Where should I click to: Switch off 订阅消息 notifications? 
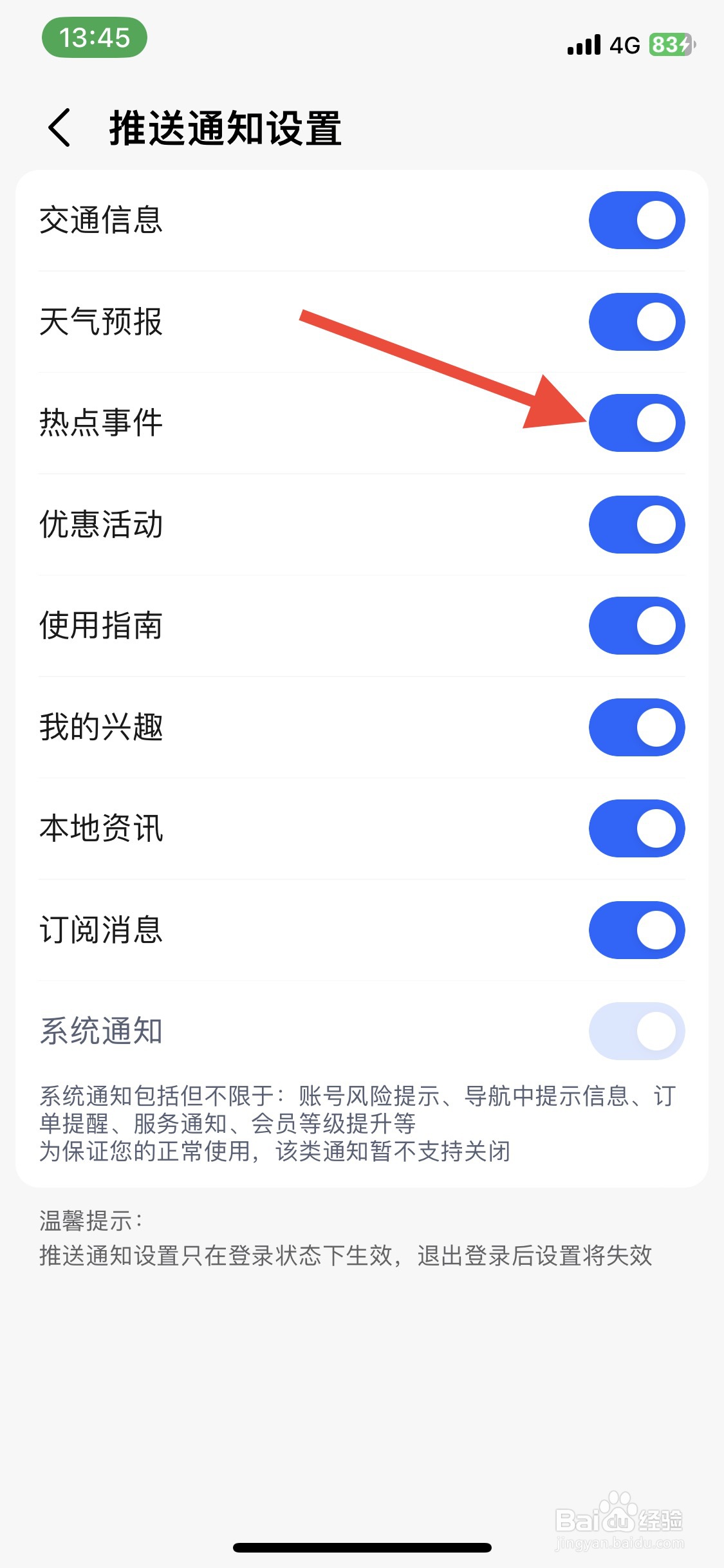(636, 930)
